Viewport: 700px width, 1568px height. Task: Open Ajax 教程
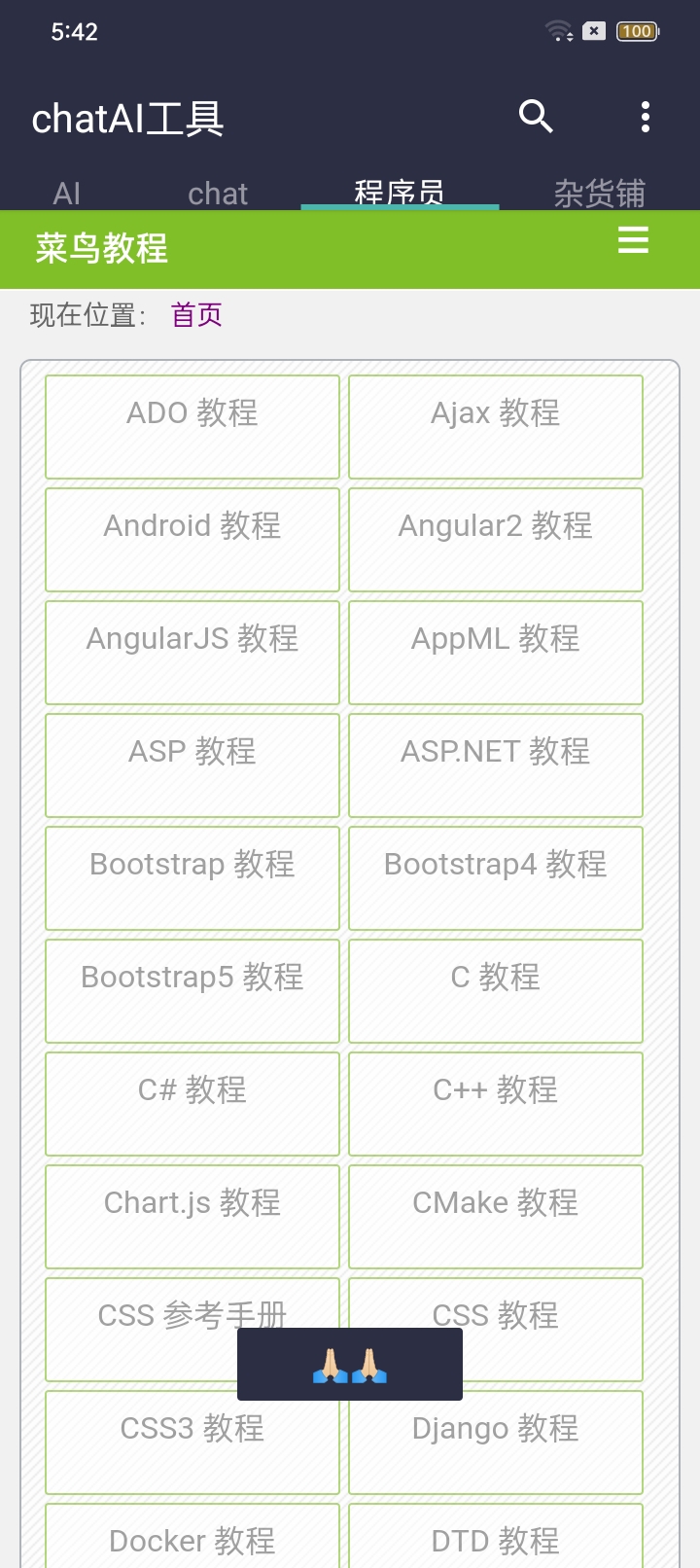[x=496, y=427]
